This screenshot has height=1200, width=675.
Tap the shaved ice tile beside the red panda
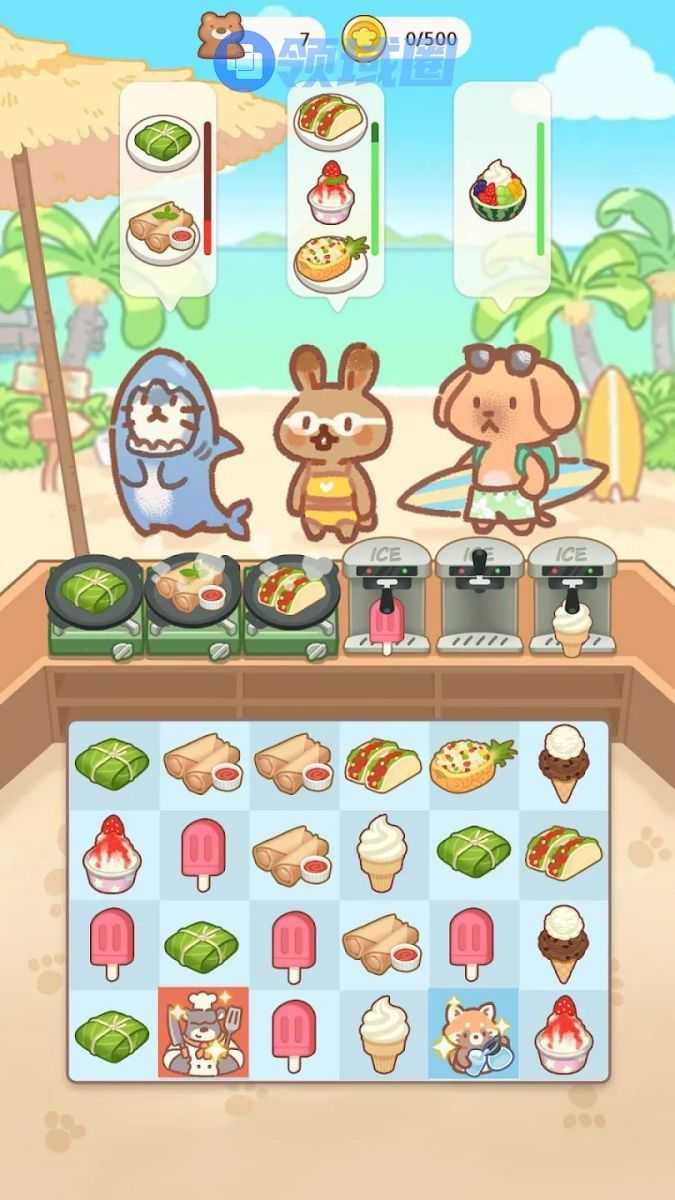563,1032
